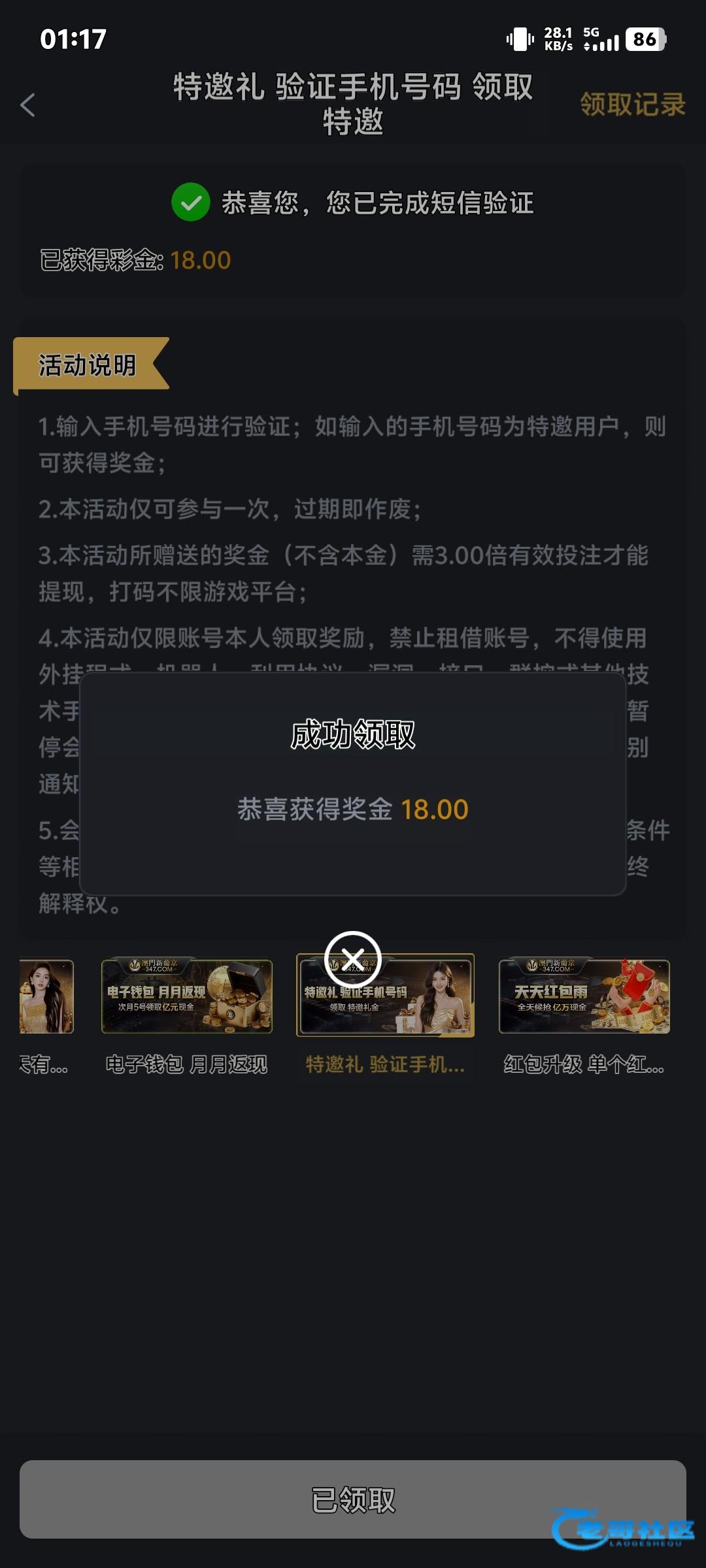Go back using the top-left arrow
Screen dimensions: 706x1568
27,105
